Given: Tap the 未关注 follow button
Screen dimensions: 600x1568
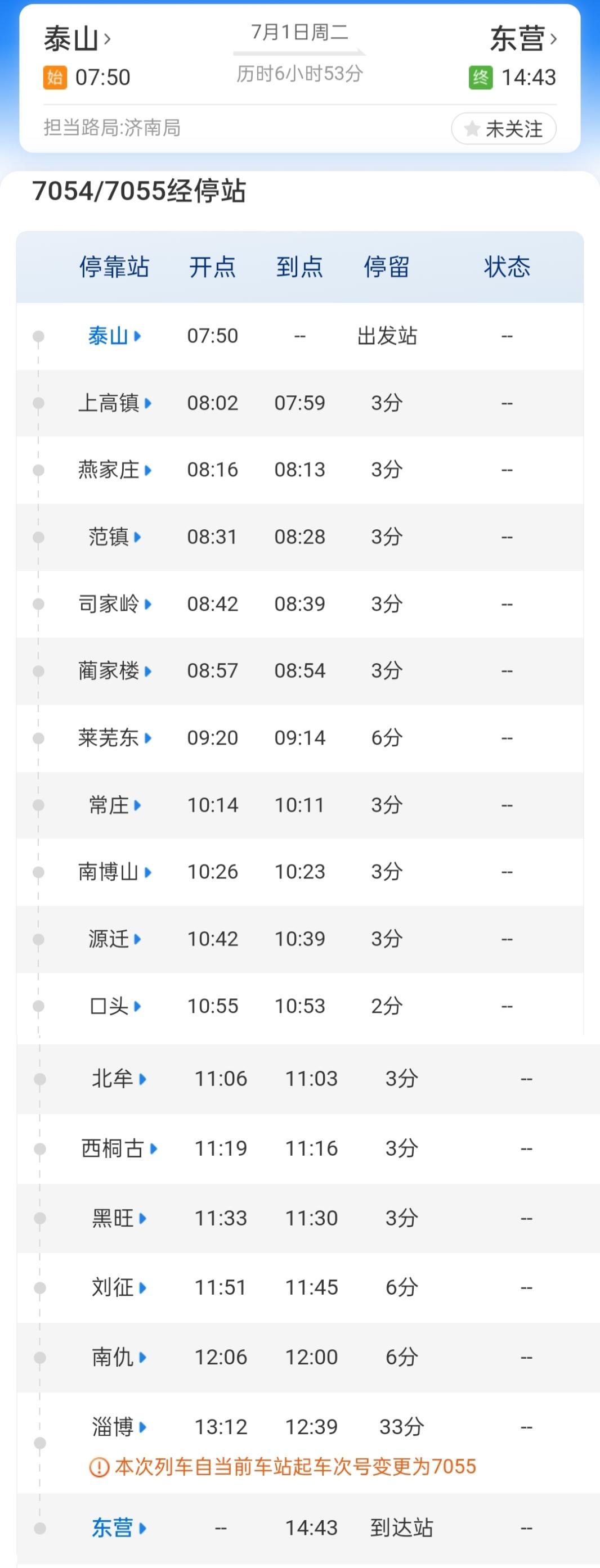Looking at the screenshot, I should point(503,128).
